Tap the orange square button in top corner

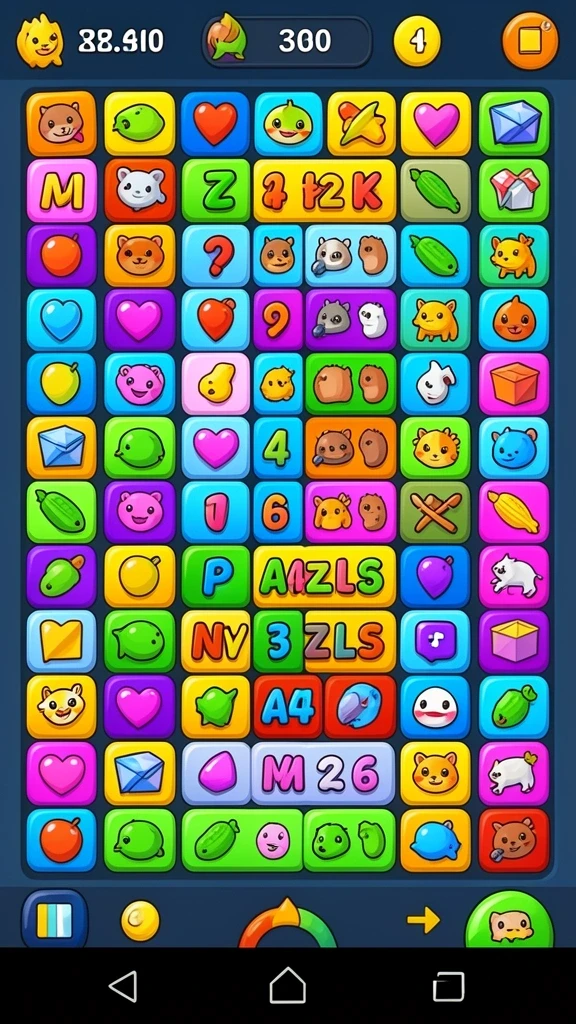coord(530,40)
